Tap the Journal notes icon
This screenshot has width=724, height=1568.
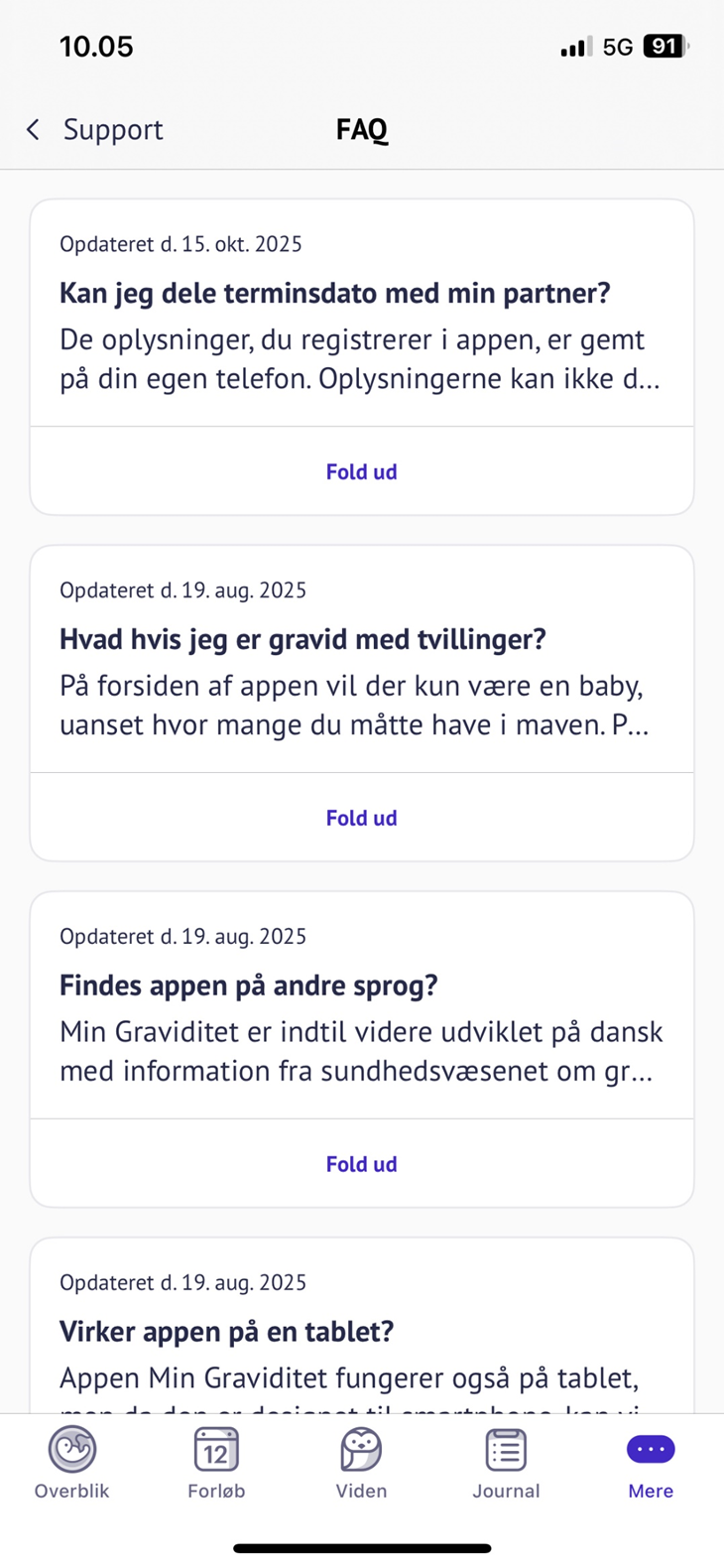pos(506,1450)
